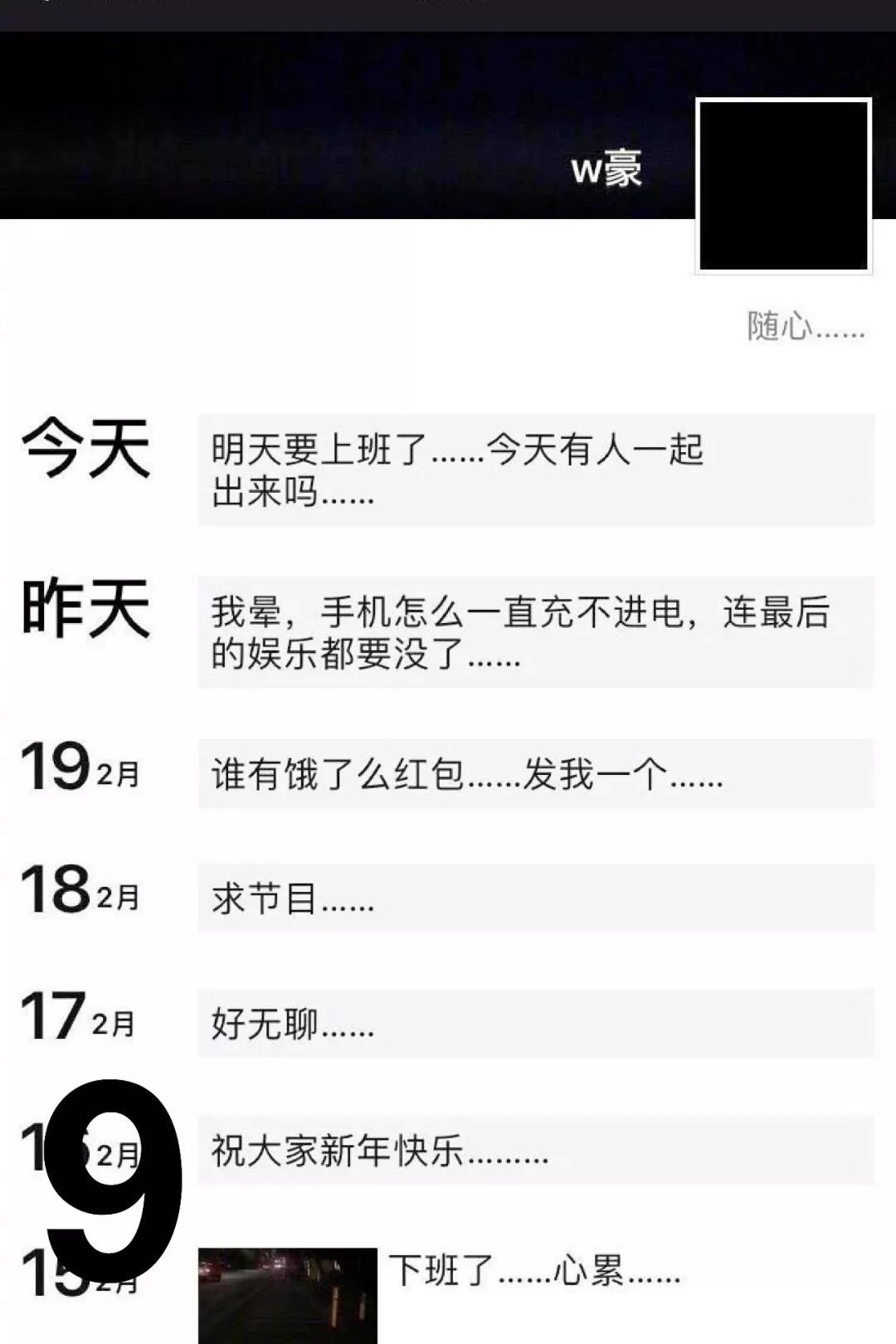Open the 17 Feb post 好无聊

click(x=536, y=1023)
